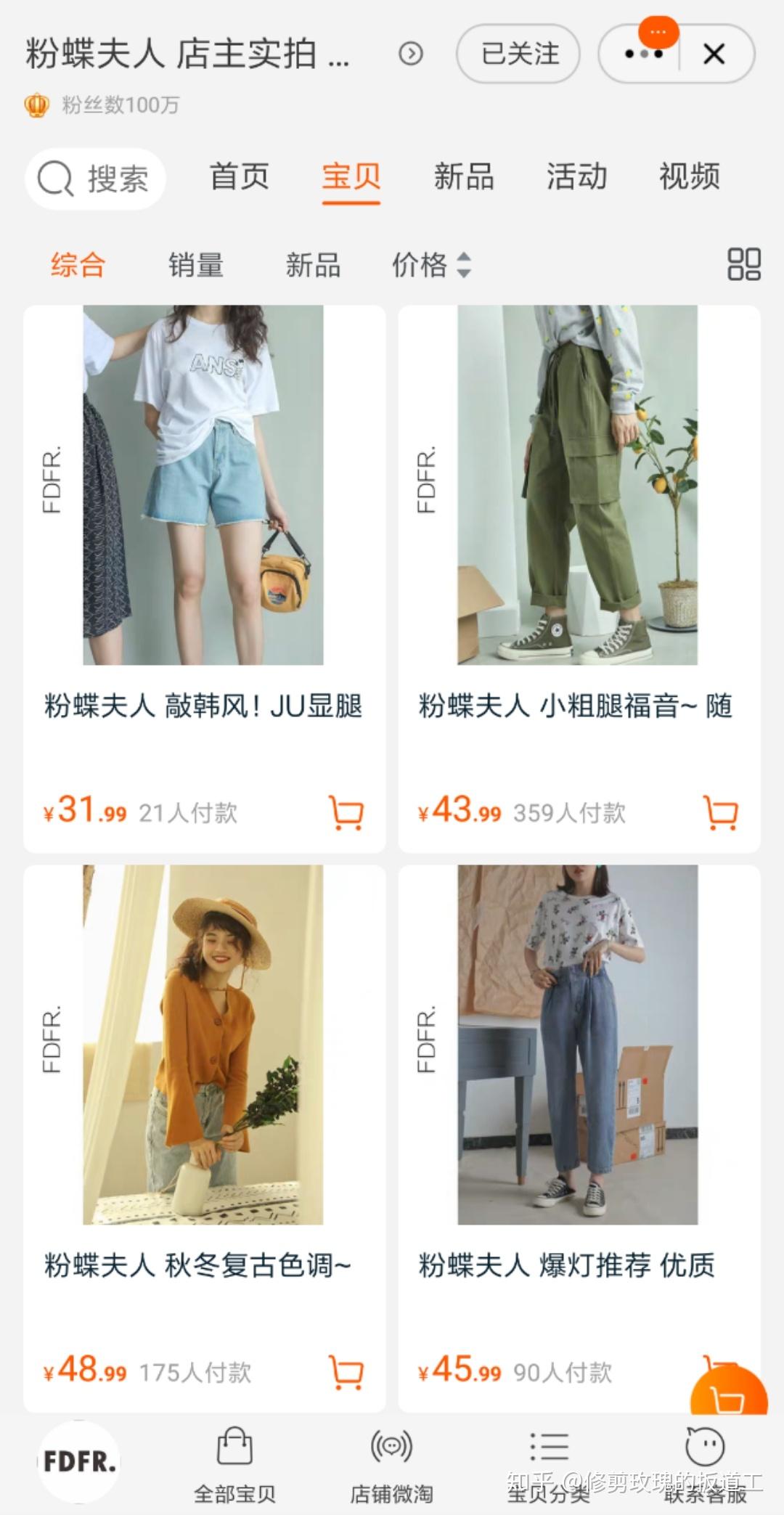Close the shop page with the X
Viewport: 784px width, 1515px height.
(x=714, y=54)
